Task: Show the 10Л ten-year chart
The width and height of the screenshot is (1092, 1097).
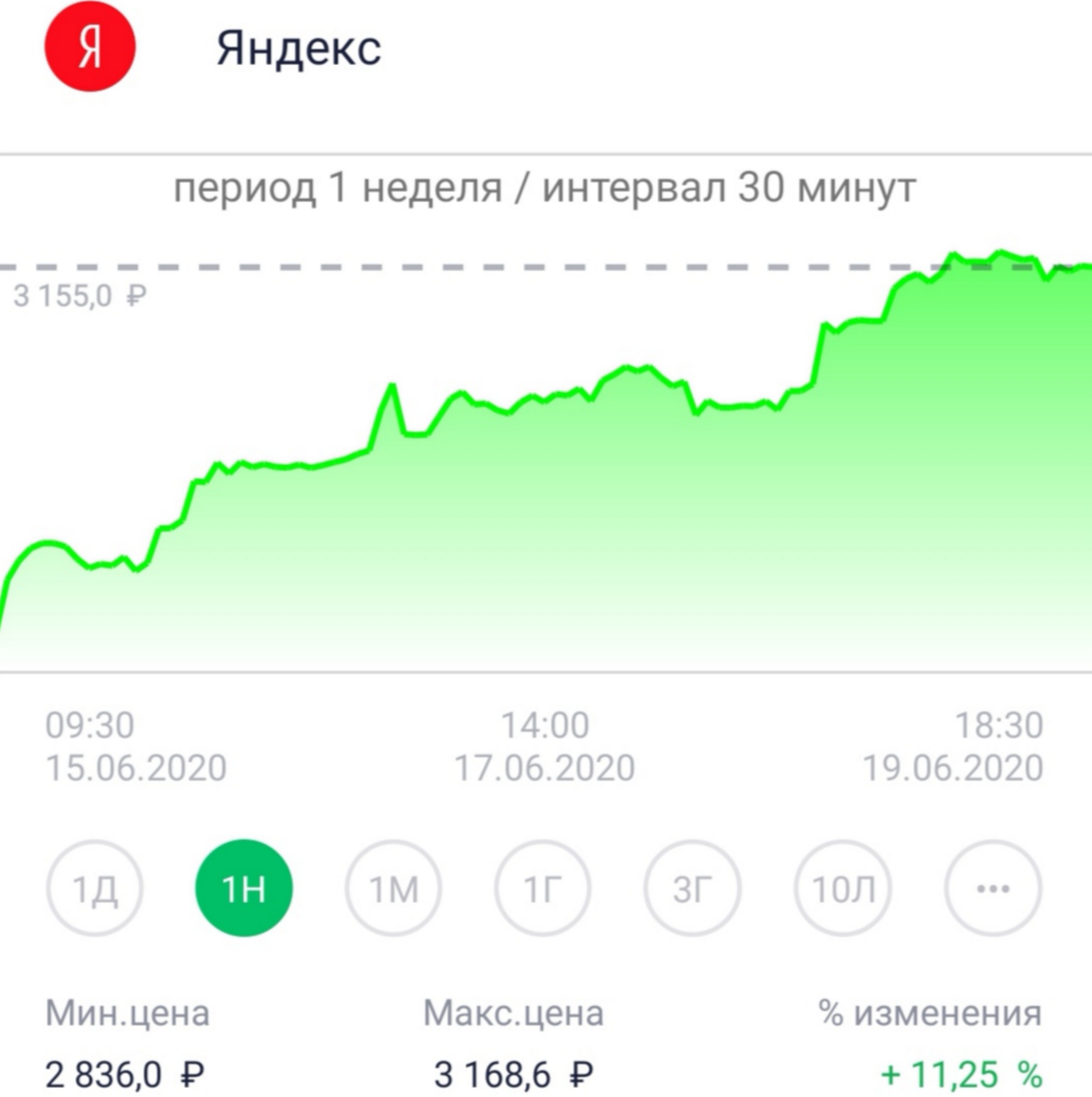Action: [843, 888]
